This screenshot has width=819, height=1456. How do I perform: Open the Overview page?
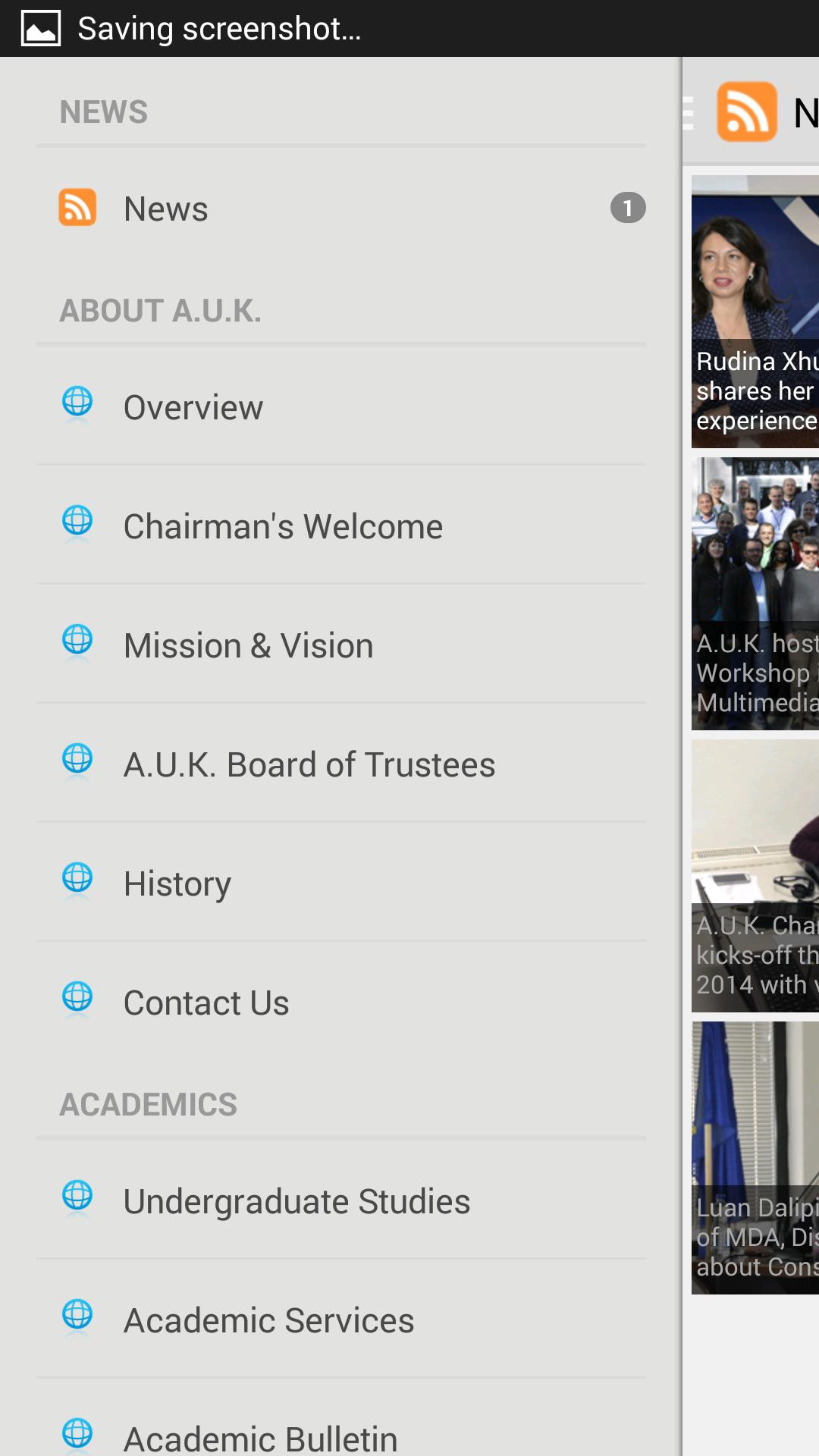coord(341,407)
